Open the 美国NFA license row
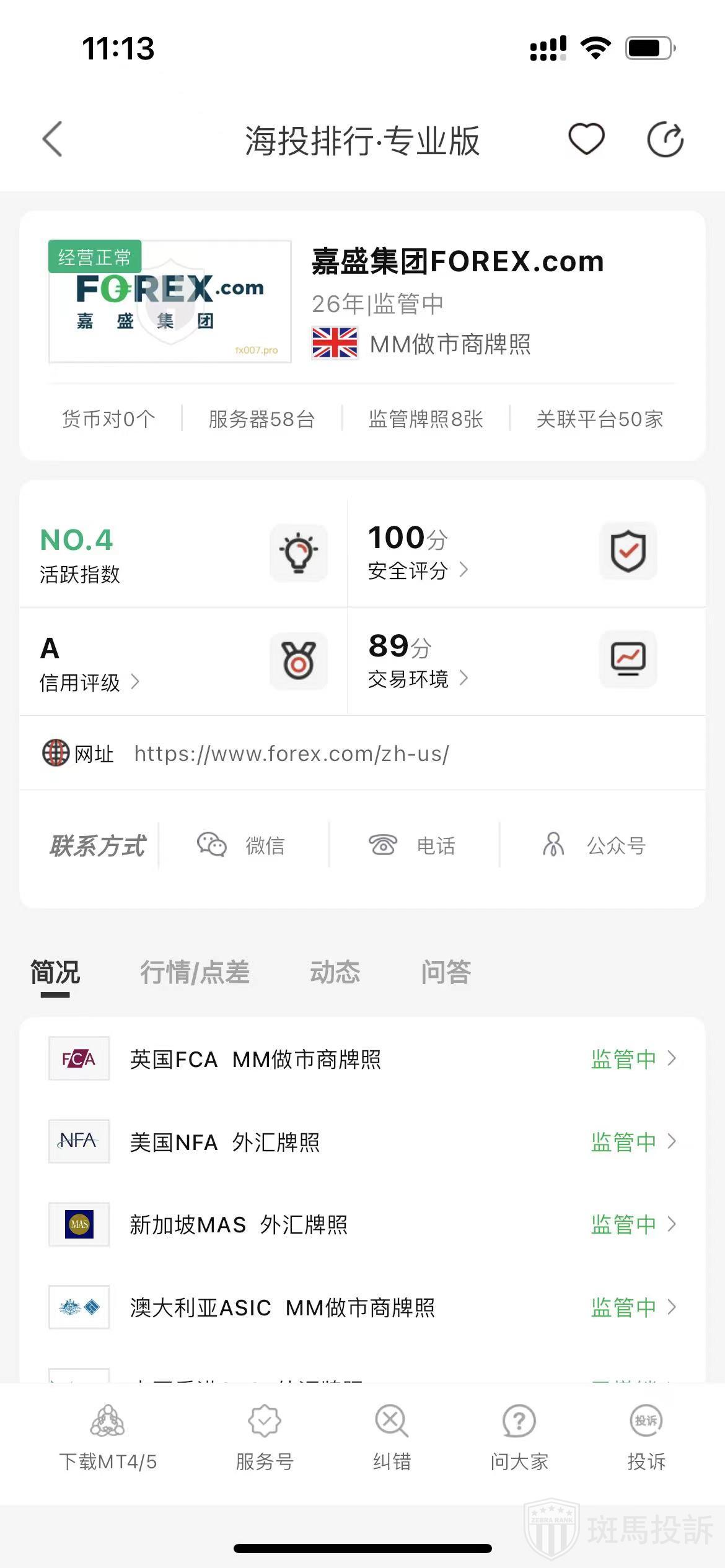Screen dimensions: 725x1568 coord(362,1142)
